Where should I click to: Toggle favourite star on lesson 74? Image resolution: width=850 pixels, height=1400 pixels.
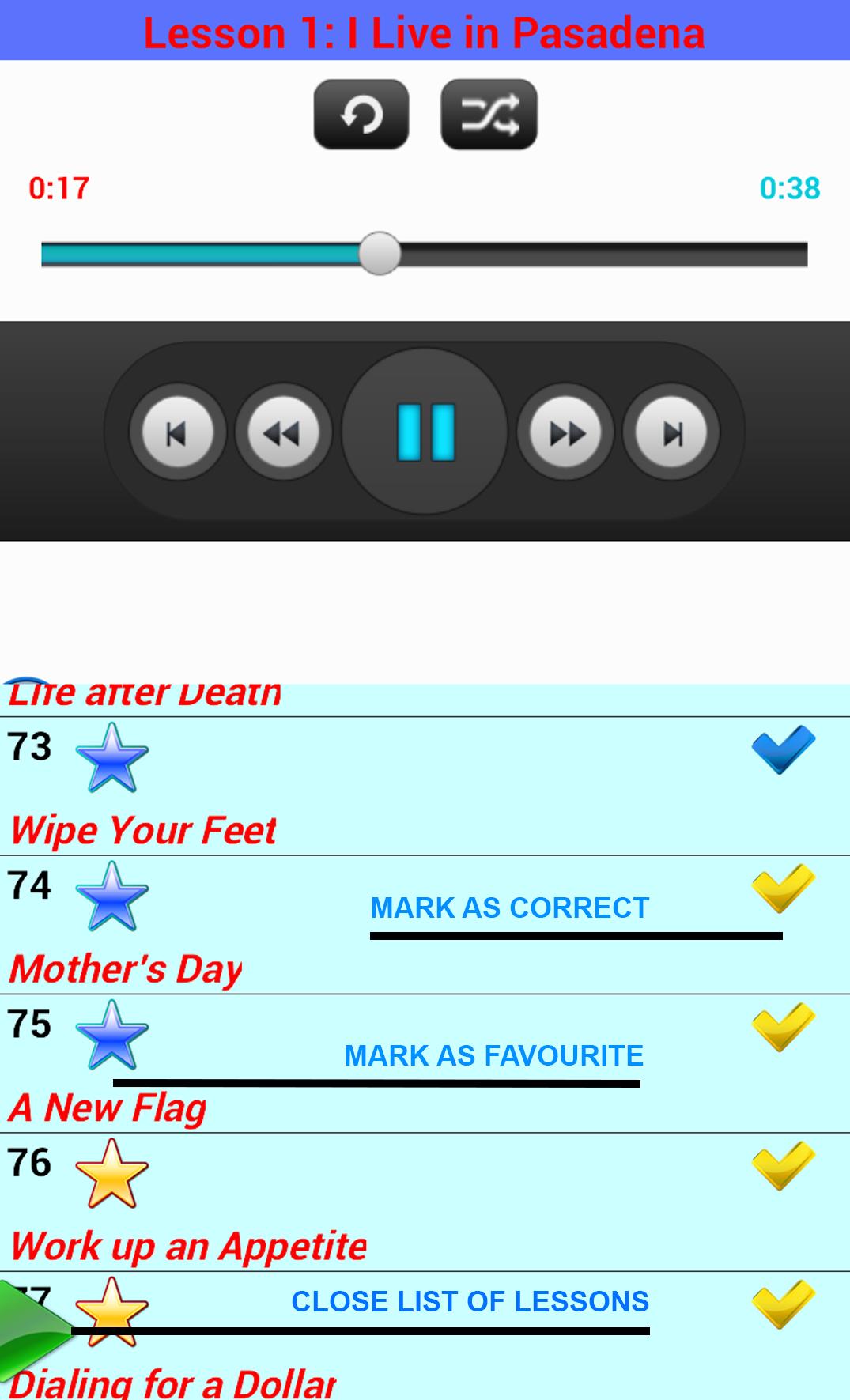pyautogui.click(x=111, y=896)
